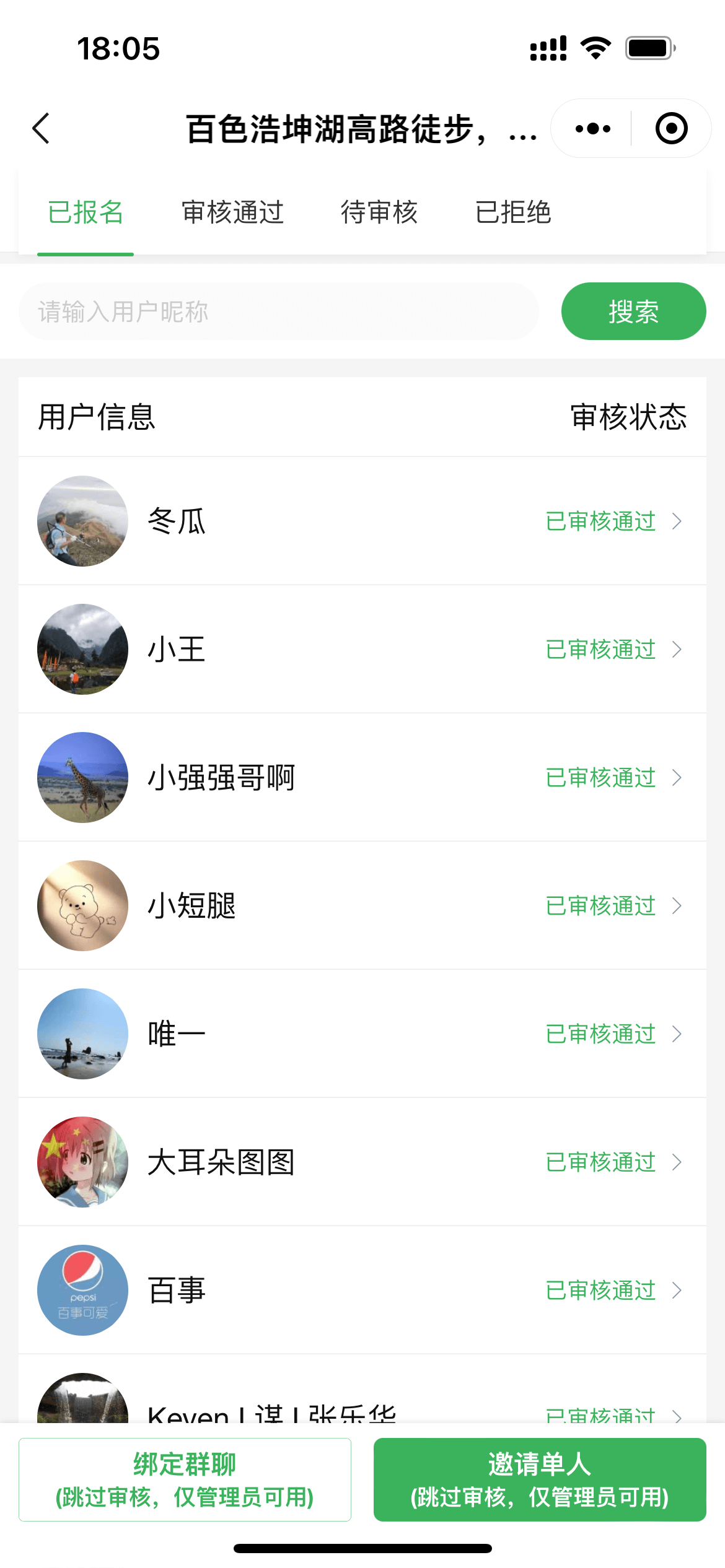Open the mini program more options menu

click(x=592, y=129)
